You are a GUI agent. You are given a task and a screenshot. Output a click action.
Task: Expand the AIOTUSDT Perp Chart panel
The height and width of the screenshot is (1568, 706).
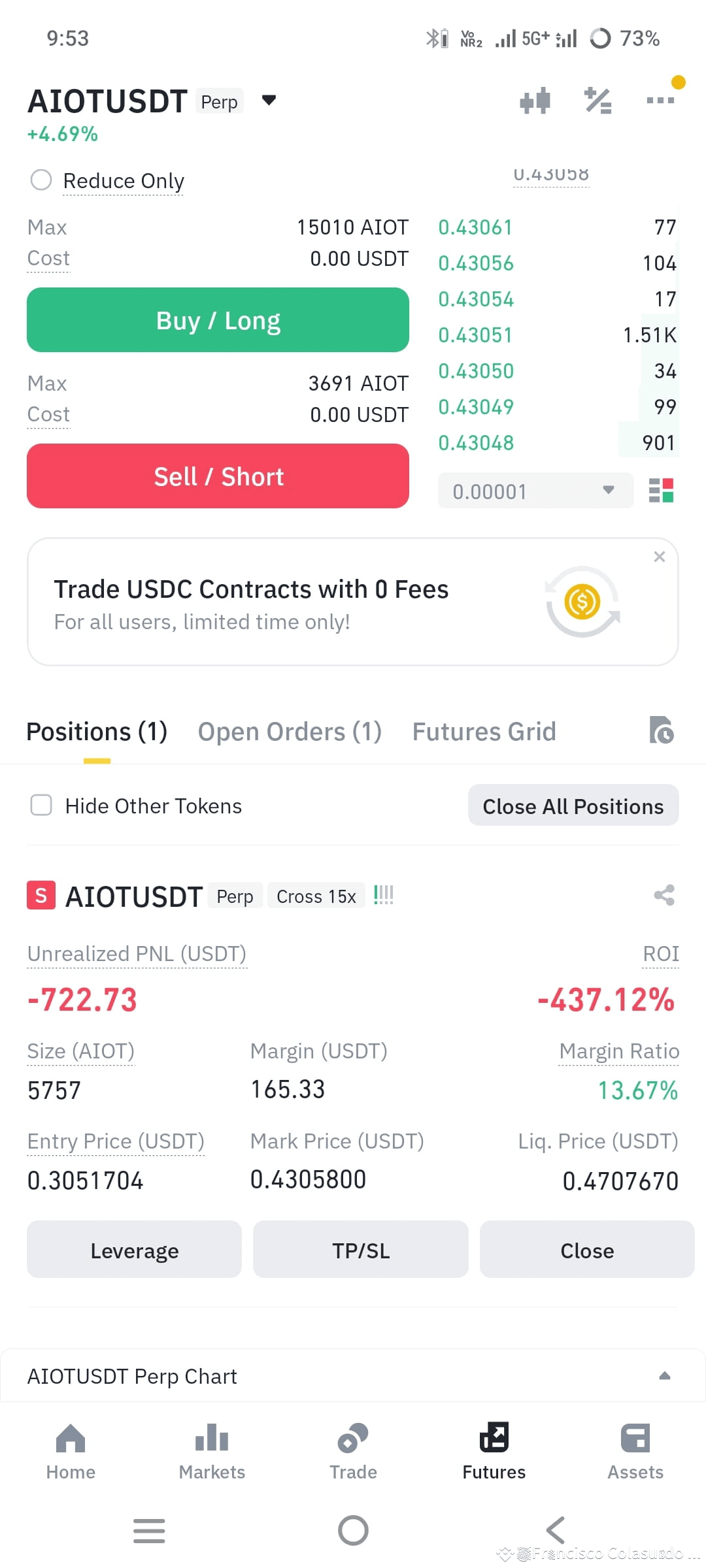click(x=664, y=1376)
